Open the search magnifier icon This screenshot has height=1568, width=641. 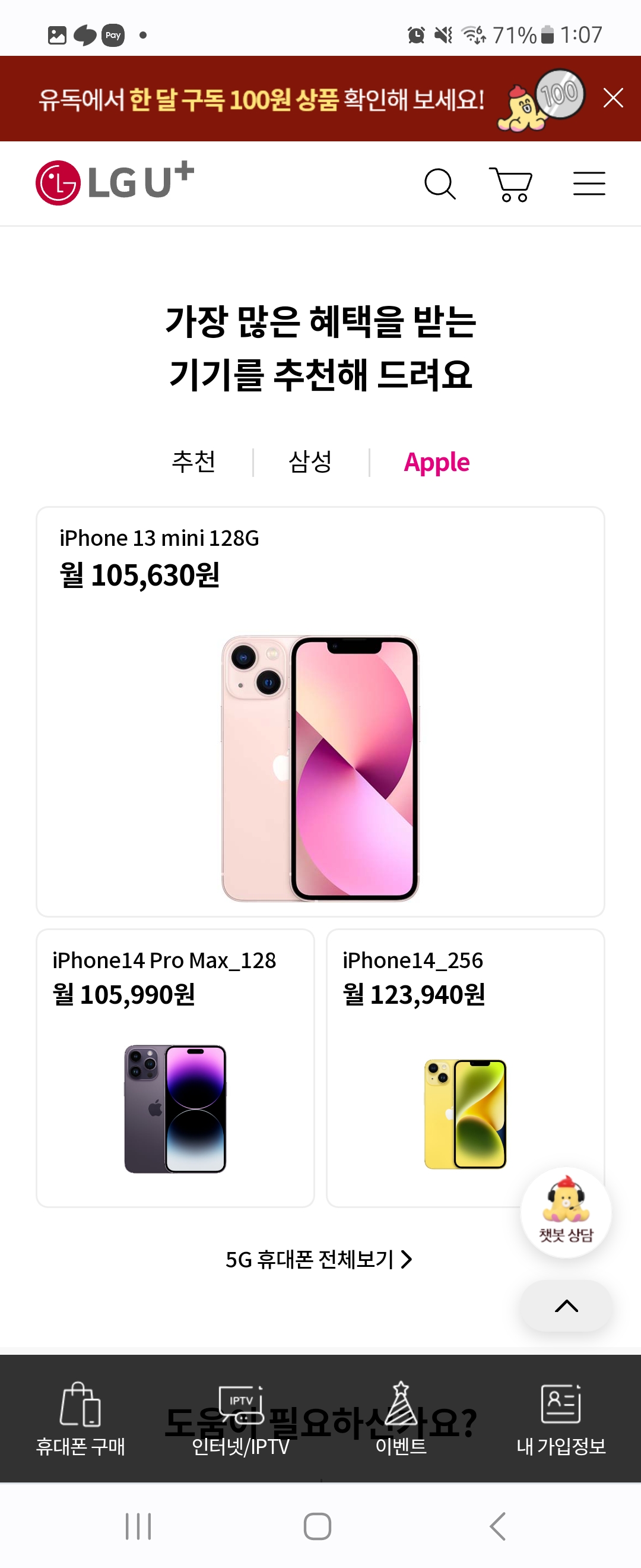pos(440,184)
